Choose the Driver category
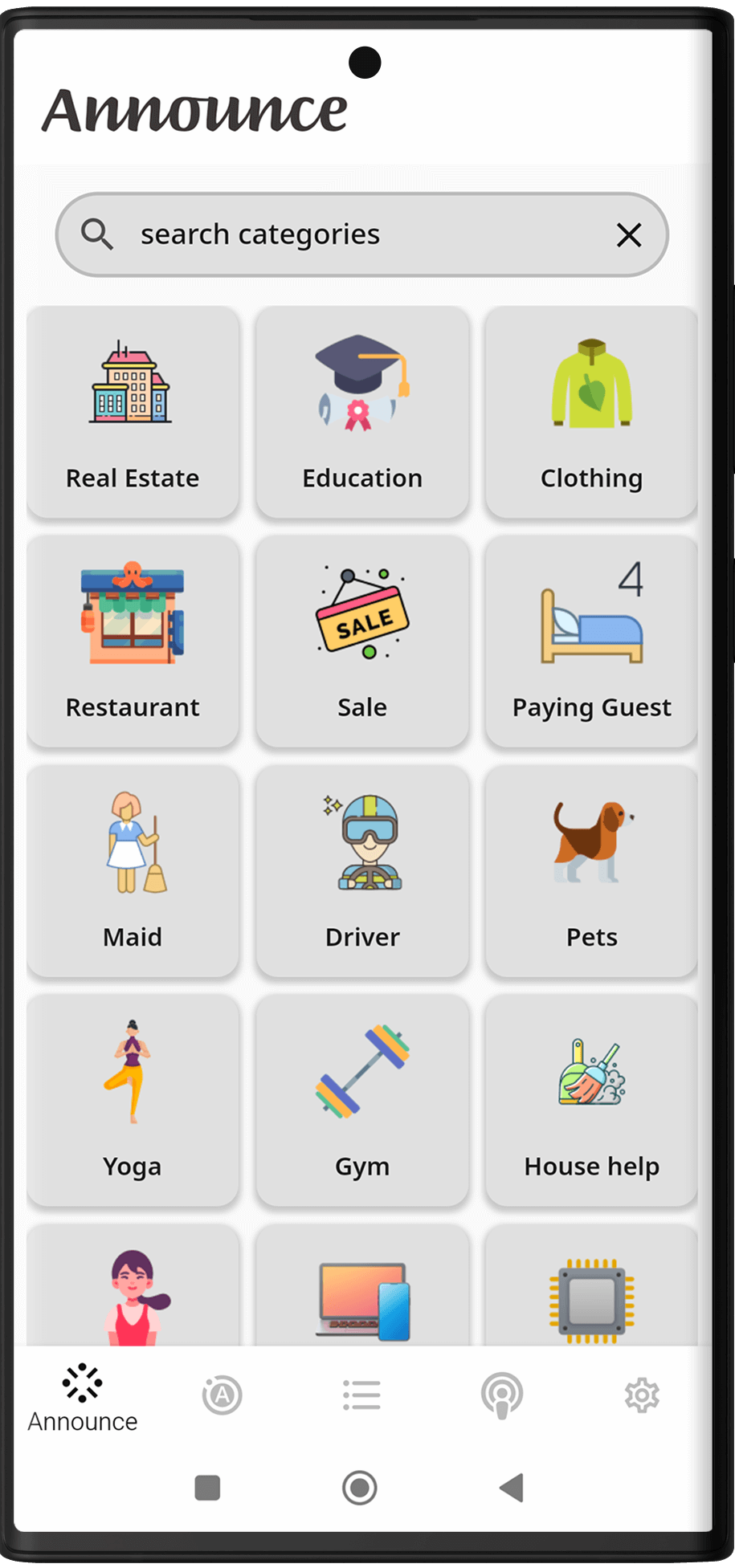 tap(362, 871)
